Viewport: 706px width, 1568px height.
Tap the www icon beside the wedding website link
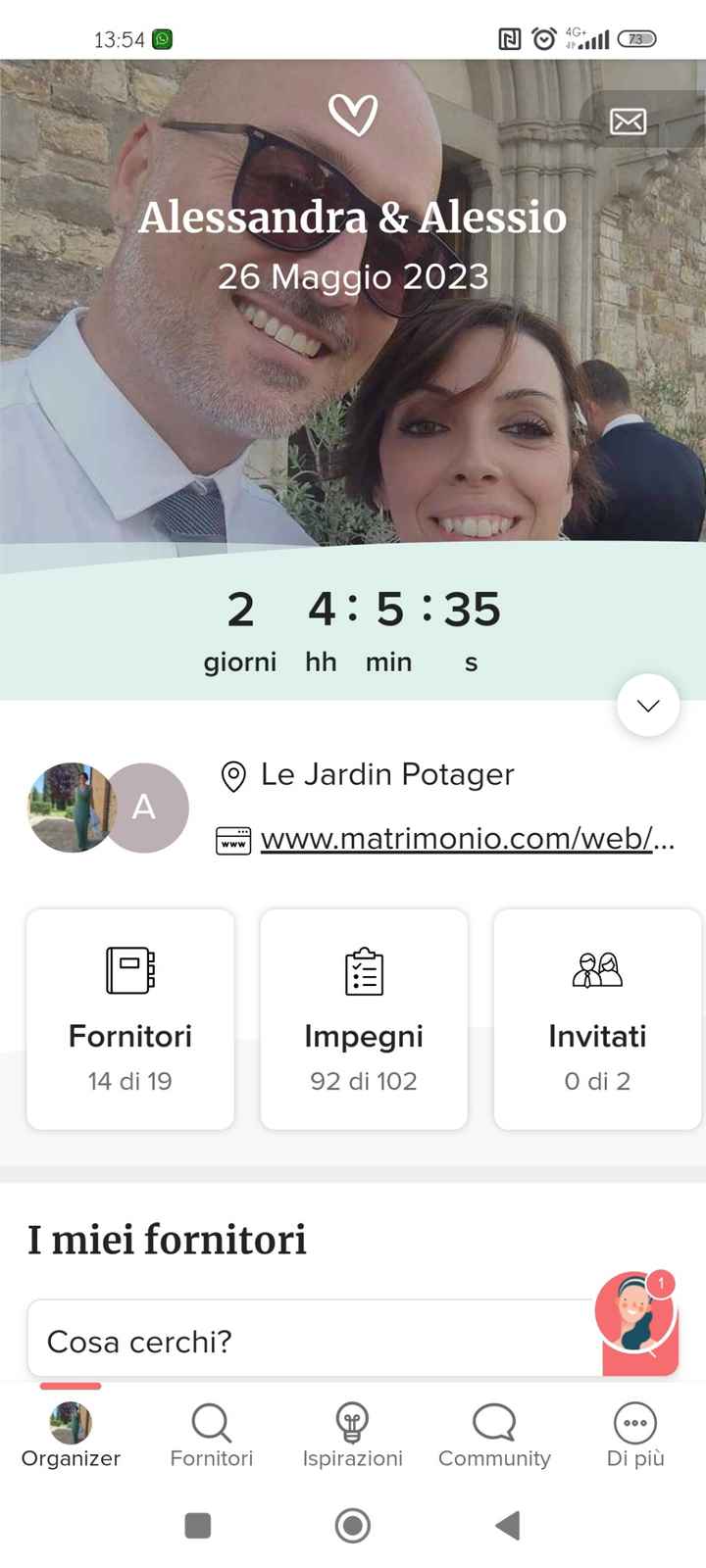pyautogui.click(x=232, y=840)
